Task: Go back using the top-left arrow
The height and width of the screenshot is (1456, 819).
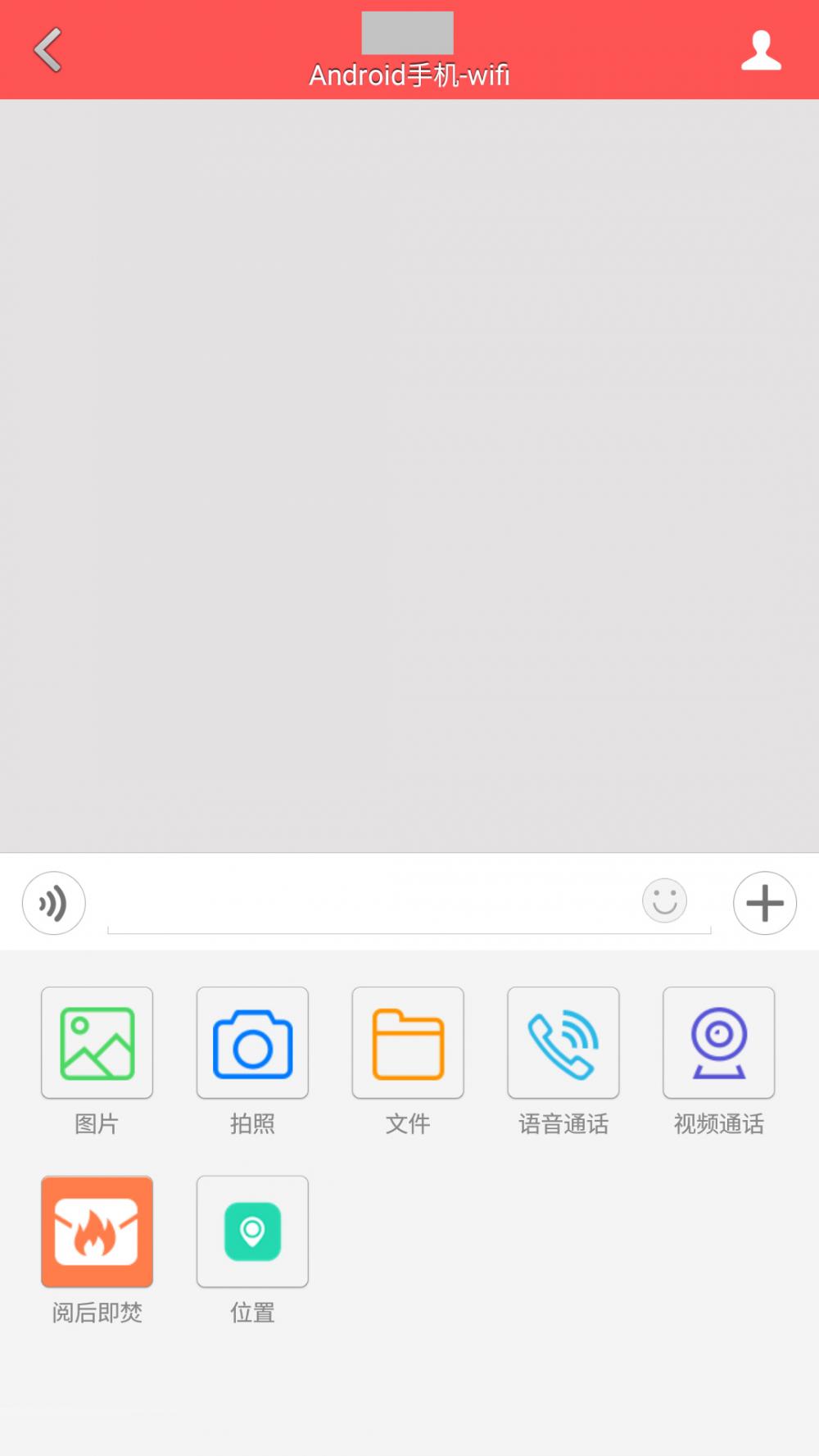Action: pos(48,50)
